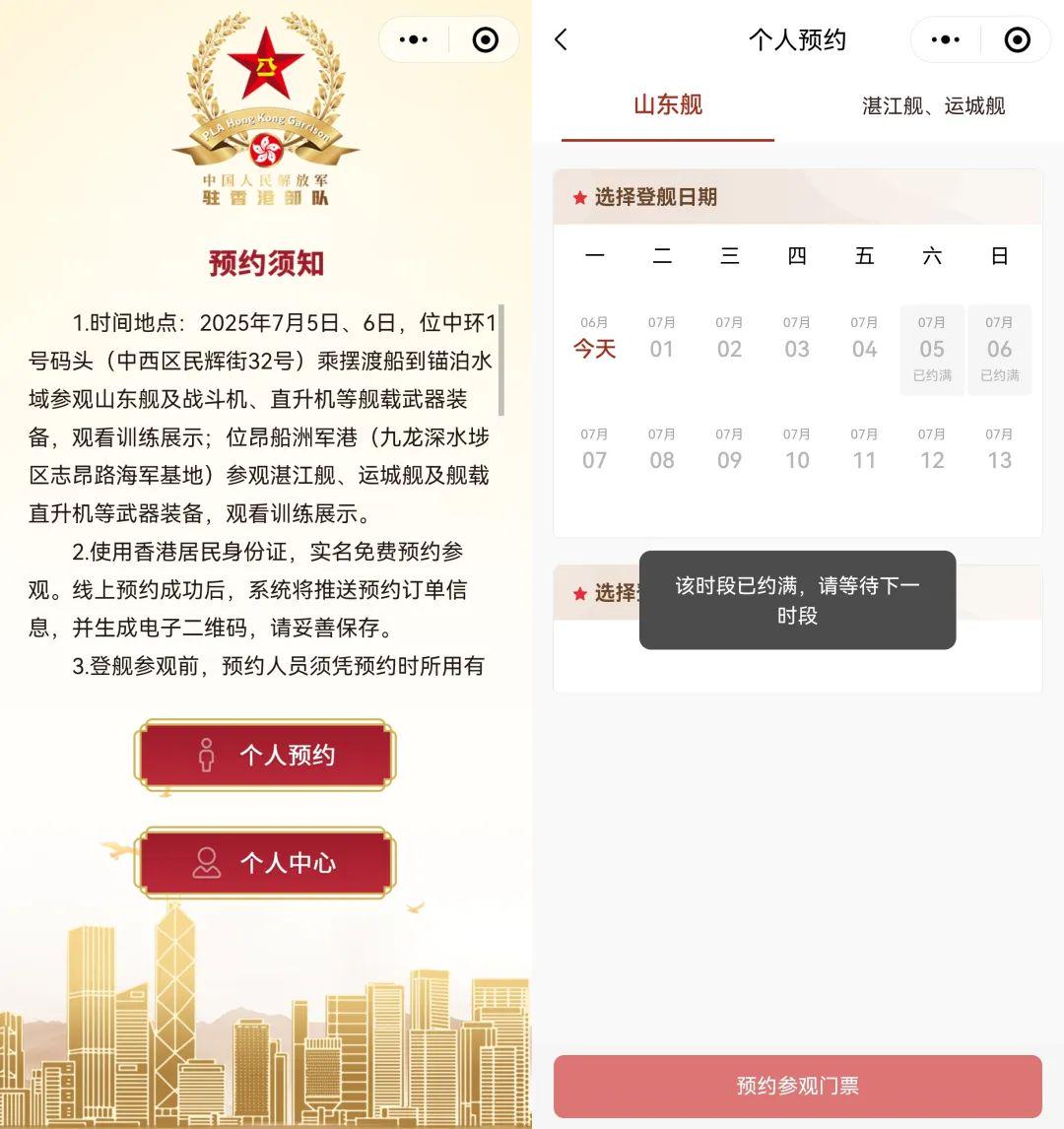Close the mini program from the 个人预约 header

pos(1017,39)
